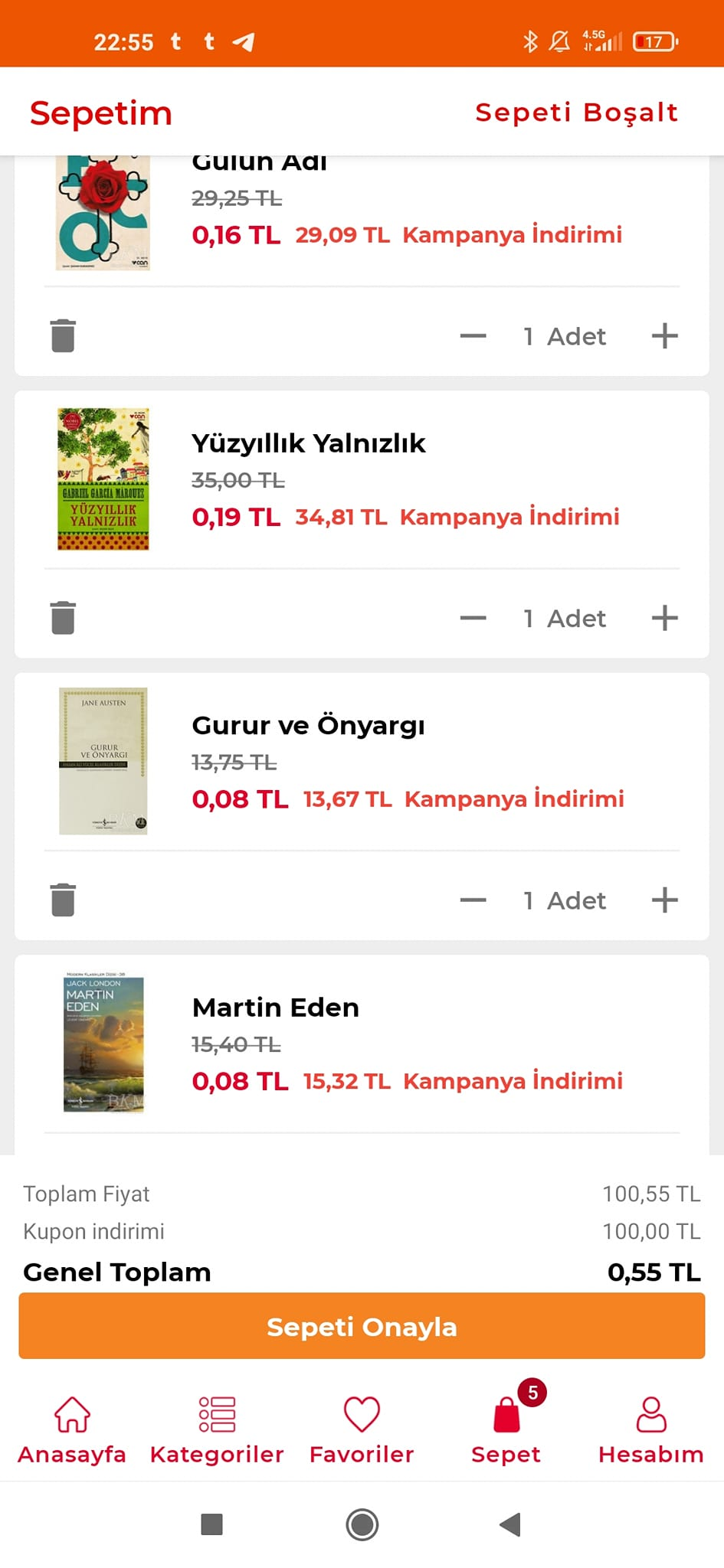Add one more Yüzyıllık Yalnızlık
Image resolution: width=724 pixels, height=1568 pixels.
pos(664,618)
